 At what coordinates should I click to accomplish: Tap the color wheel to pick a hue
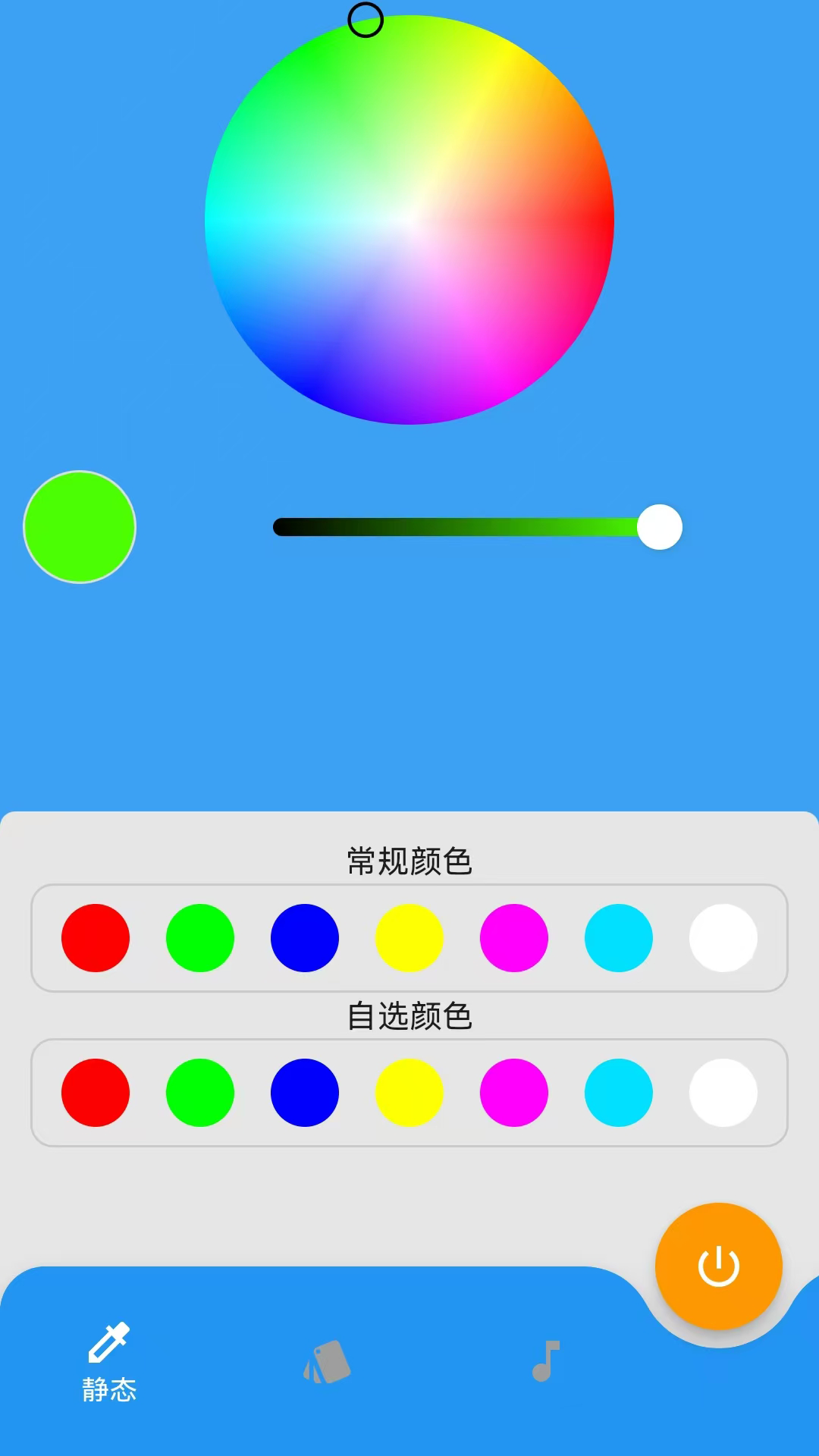[409, 220]
